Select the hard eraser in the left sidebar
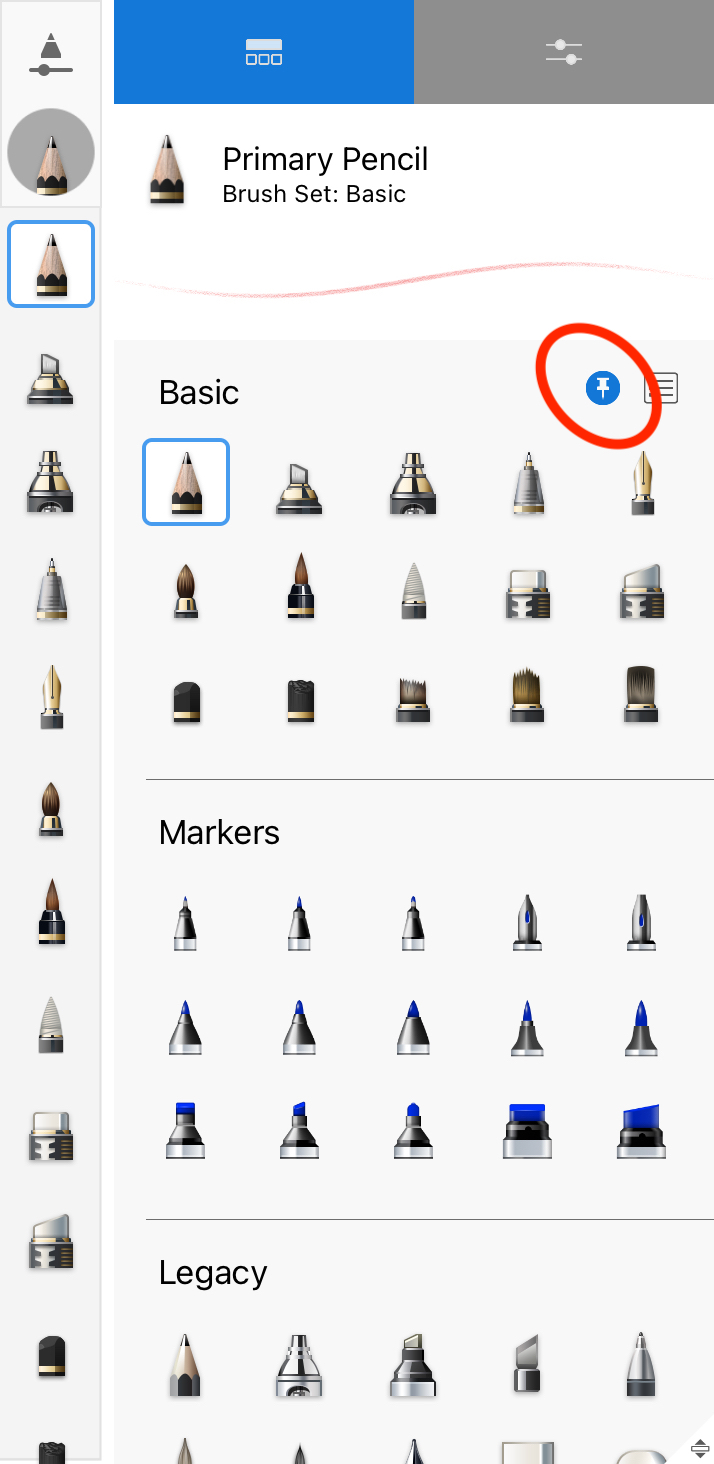 [51, 1138]
